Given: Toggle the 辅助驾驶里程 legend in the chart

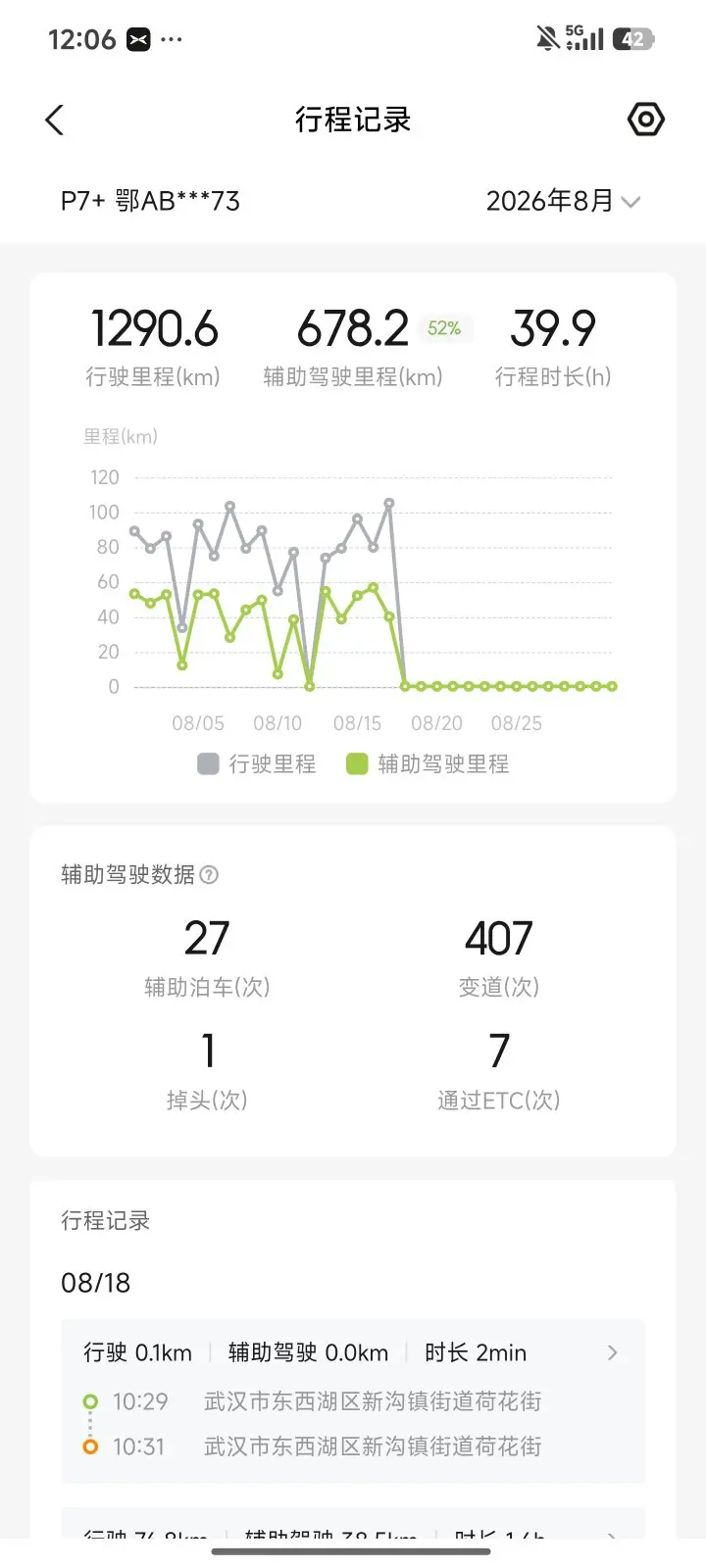Looking at the screenshot, I should pyautogui.click(x=428, y=763).
